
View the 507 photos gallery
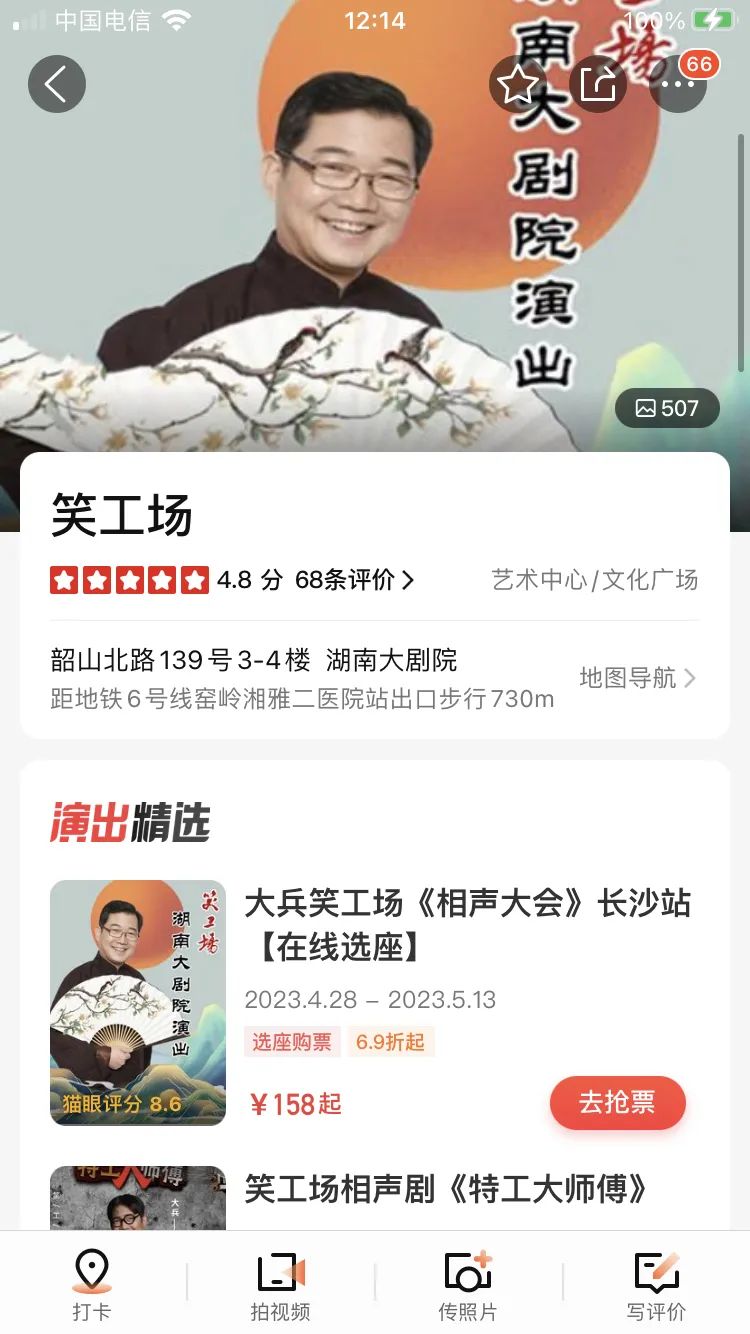(x=667, y=408)
